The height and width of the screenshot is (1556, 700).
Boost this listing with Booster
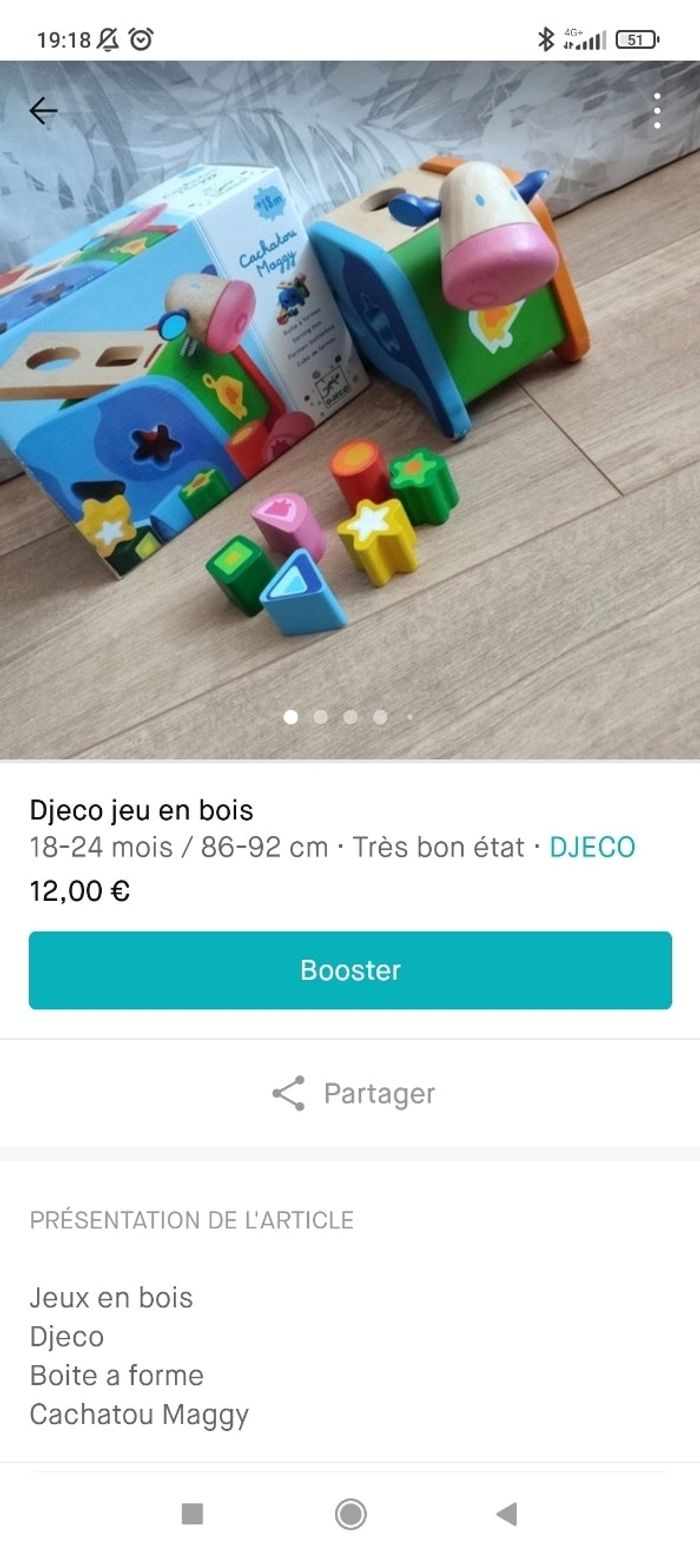pos(350,970)
